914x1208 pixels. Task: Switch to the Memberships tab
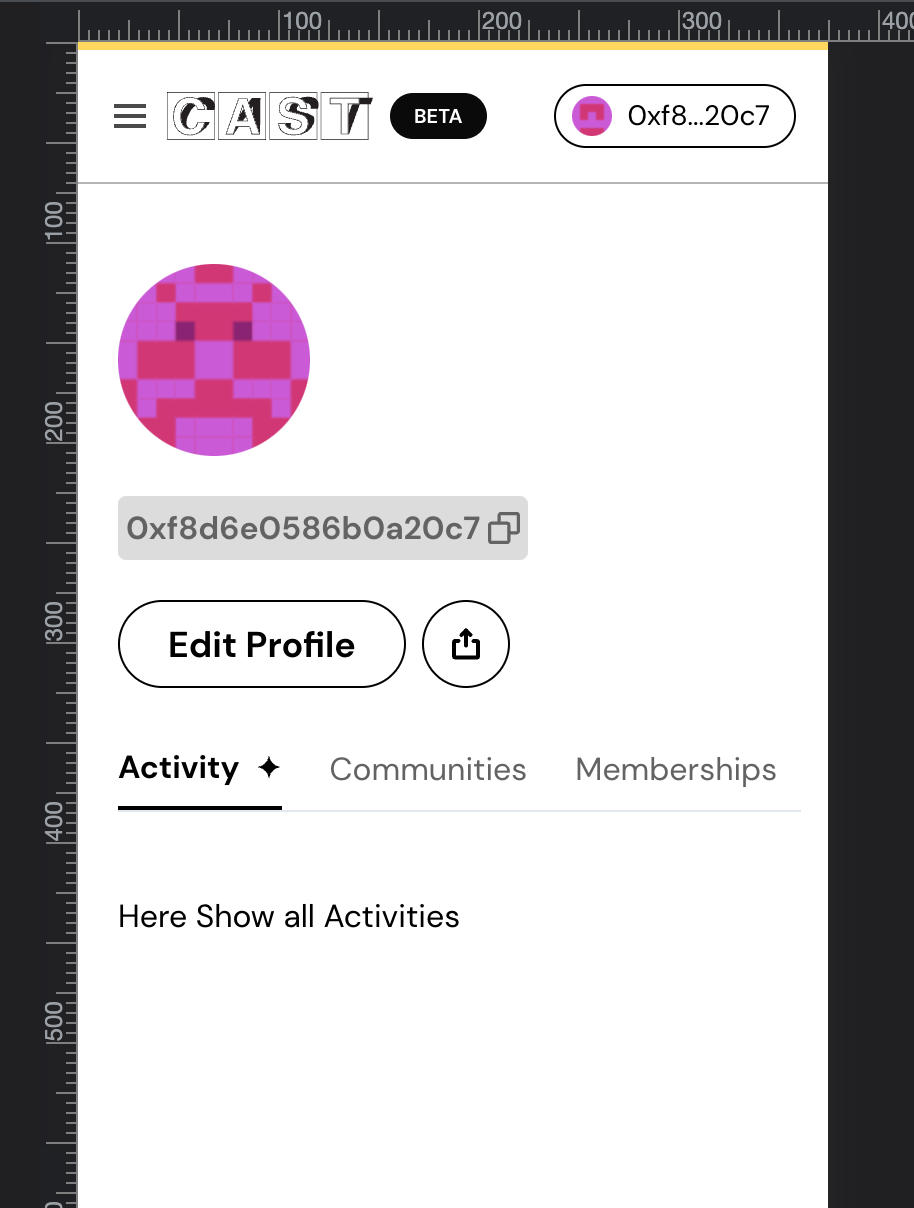[676, 769]
